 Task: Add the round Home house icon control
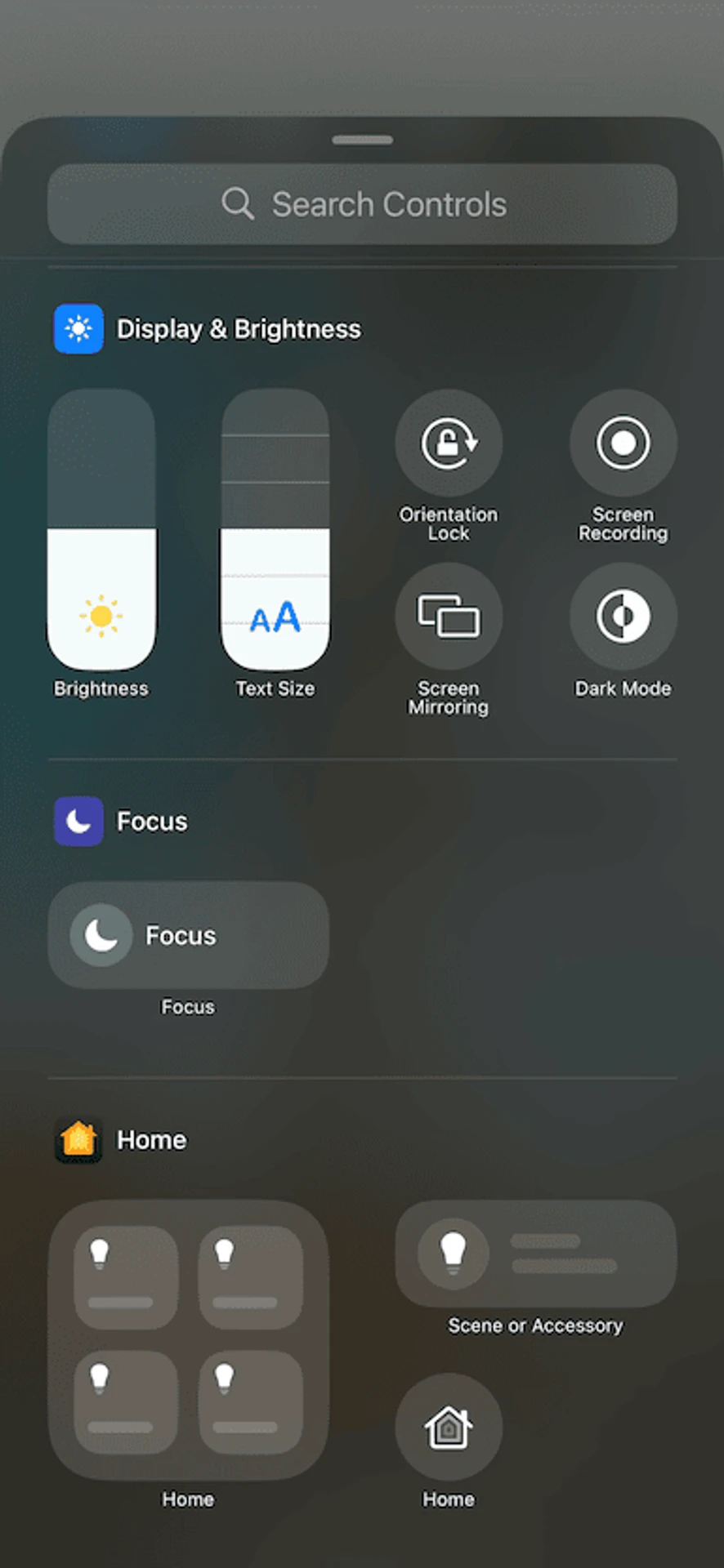coord(449,1427)
